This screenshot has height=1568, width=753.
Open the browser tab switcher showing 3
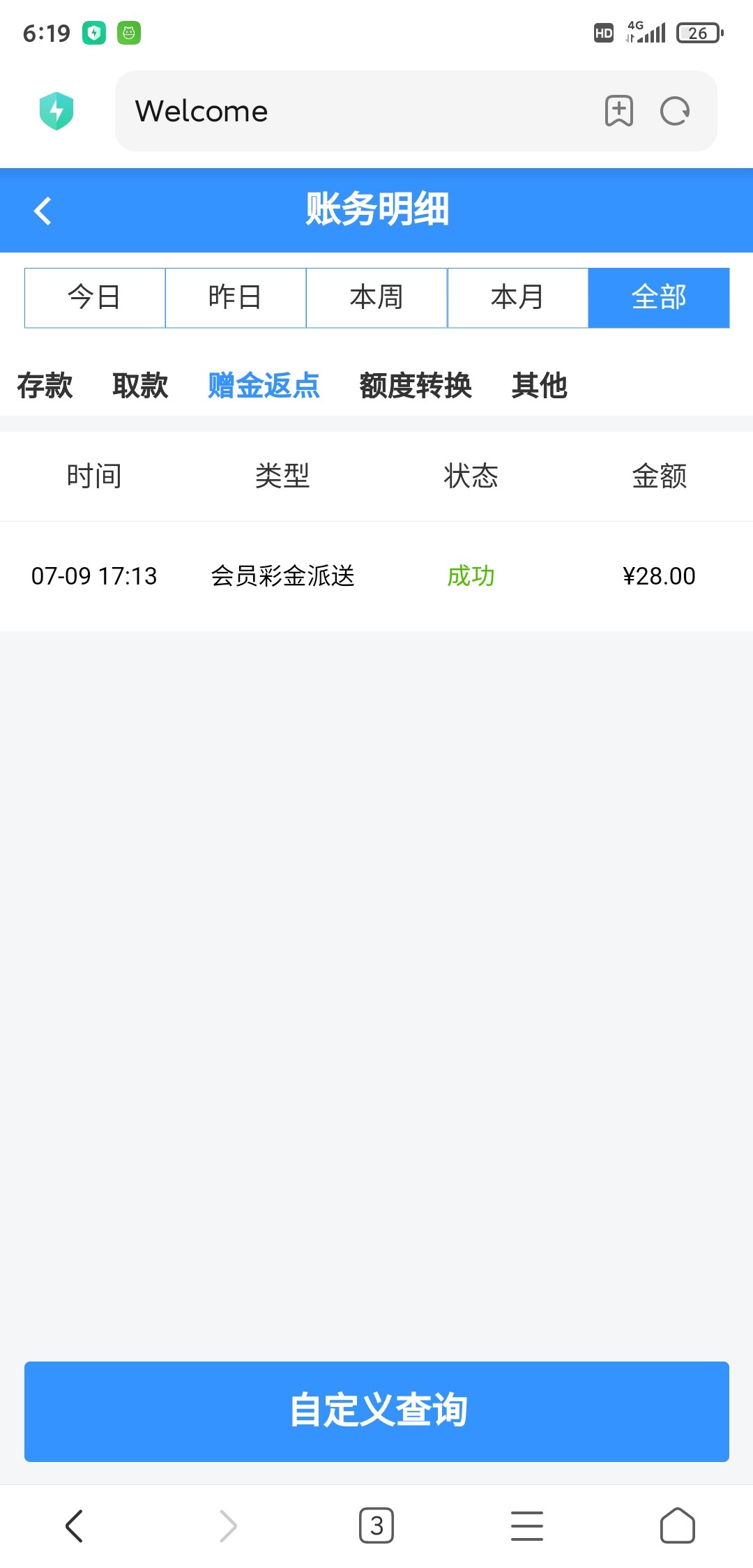376,1525
